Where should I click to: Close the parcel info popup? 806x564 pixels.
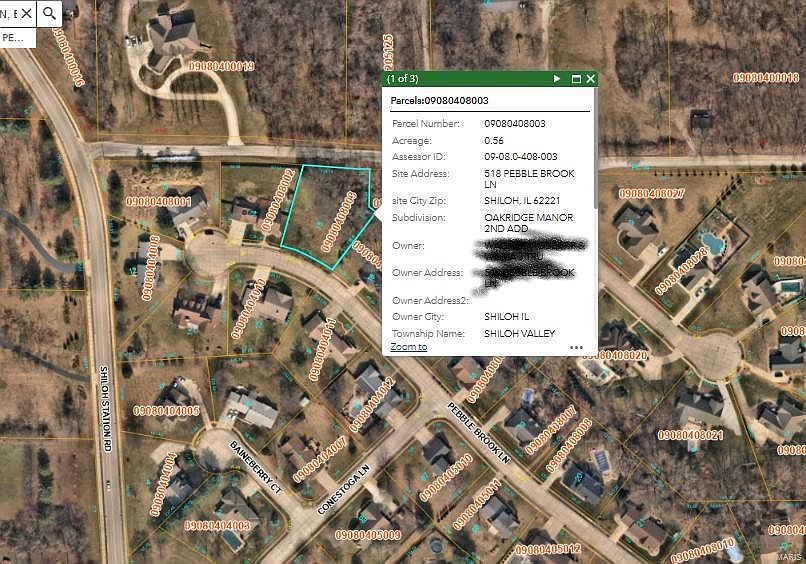click(591, 79)
